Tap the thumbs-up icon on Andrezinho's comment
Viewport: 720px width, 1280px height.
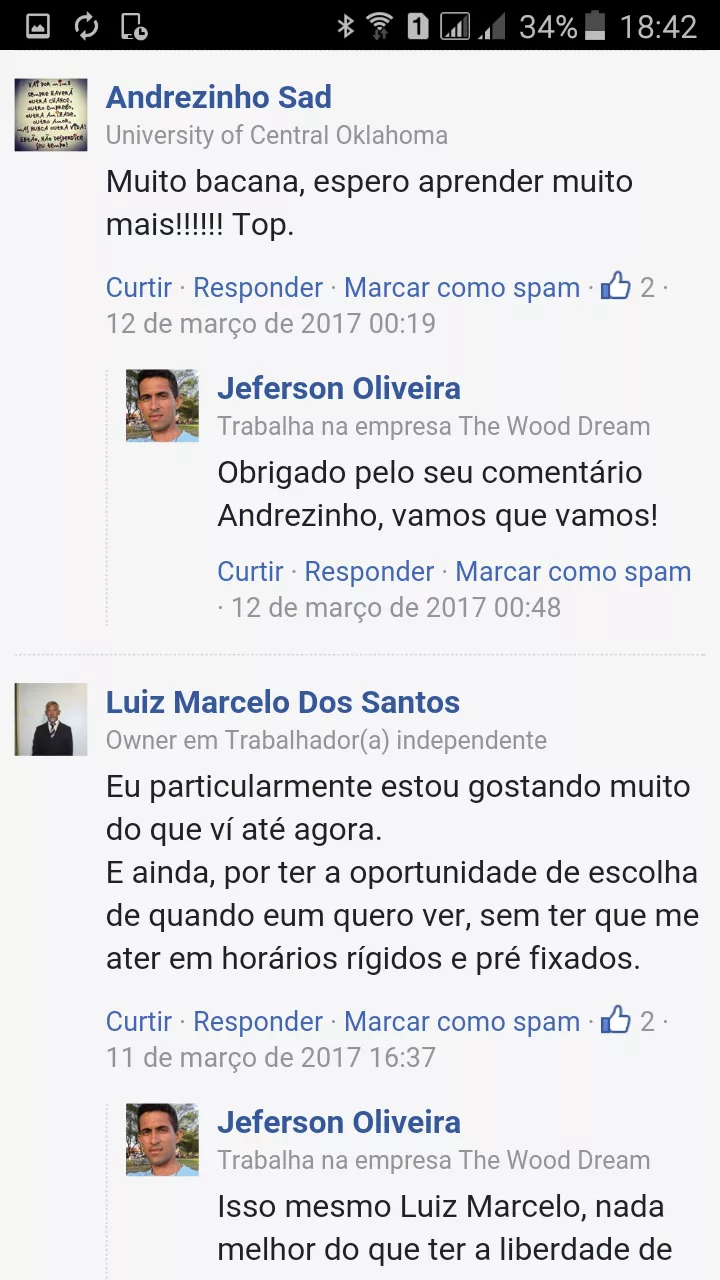(x=616, y=287)
